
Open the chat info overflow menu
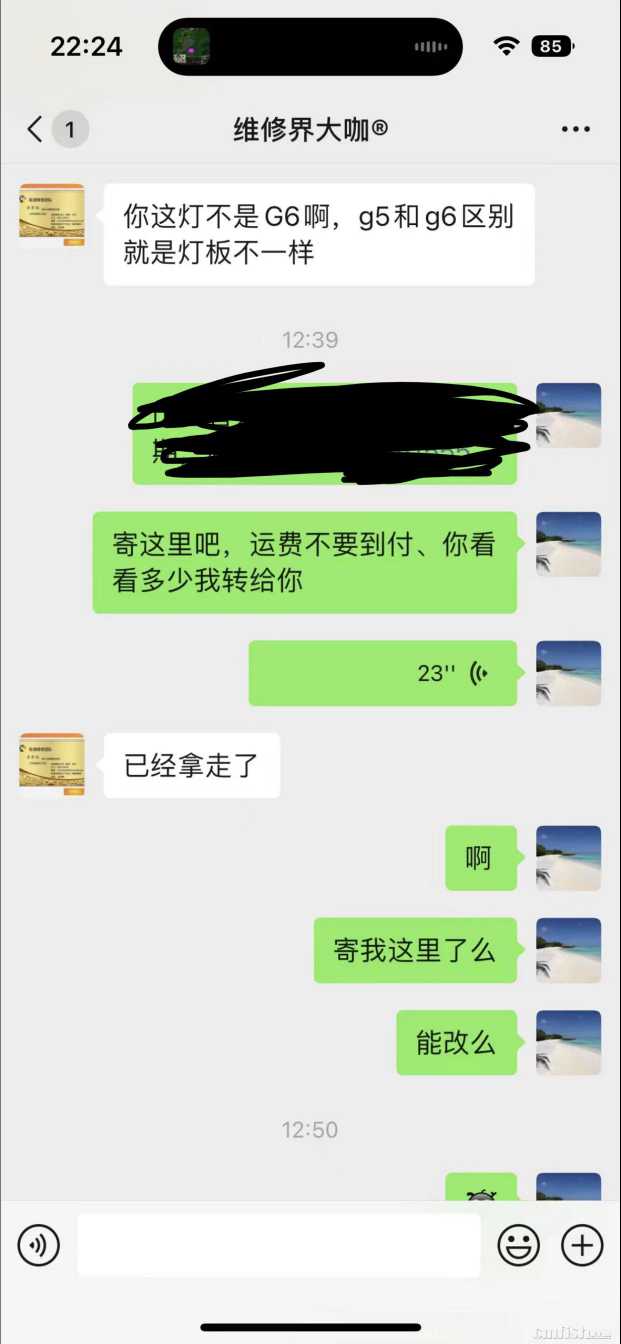(x=576, y=130)
